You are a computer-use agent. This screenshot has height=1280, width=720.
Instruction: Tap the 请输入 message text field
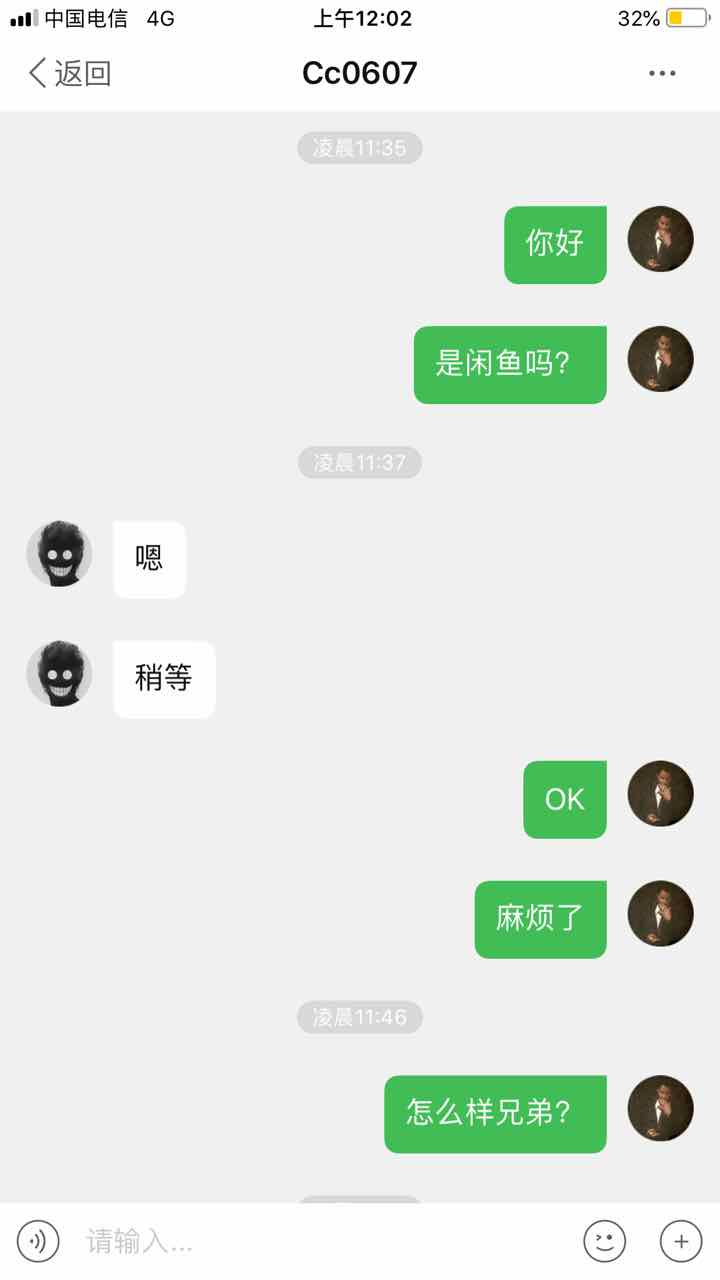tap(320, 1241)
